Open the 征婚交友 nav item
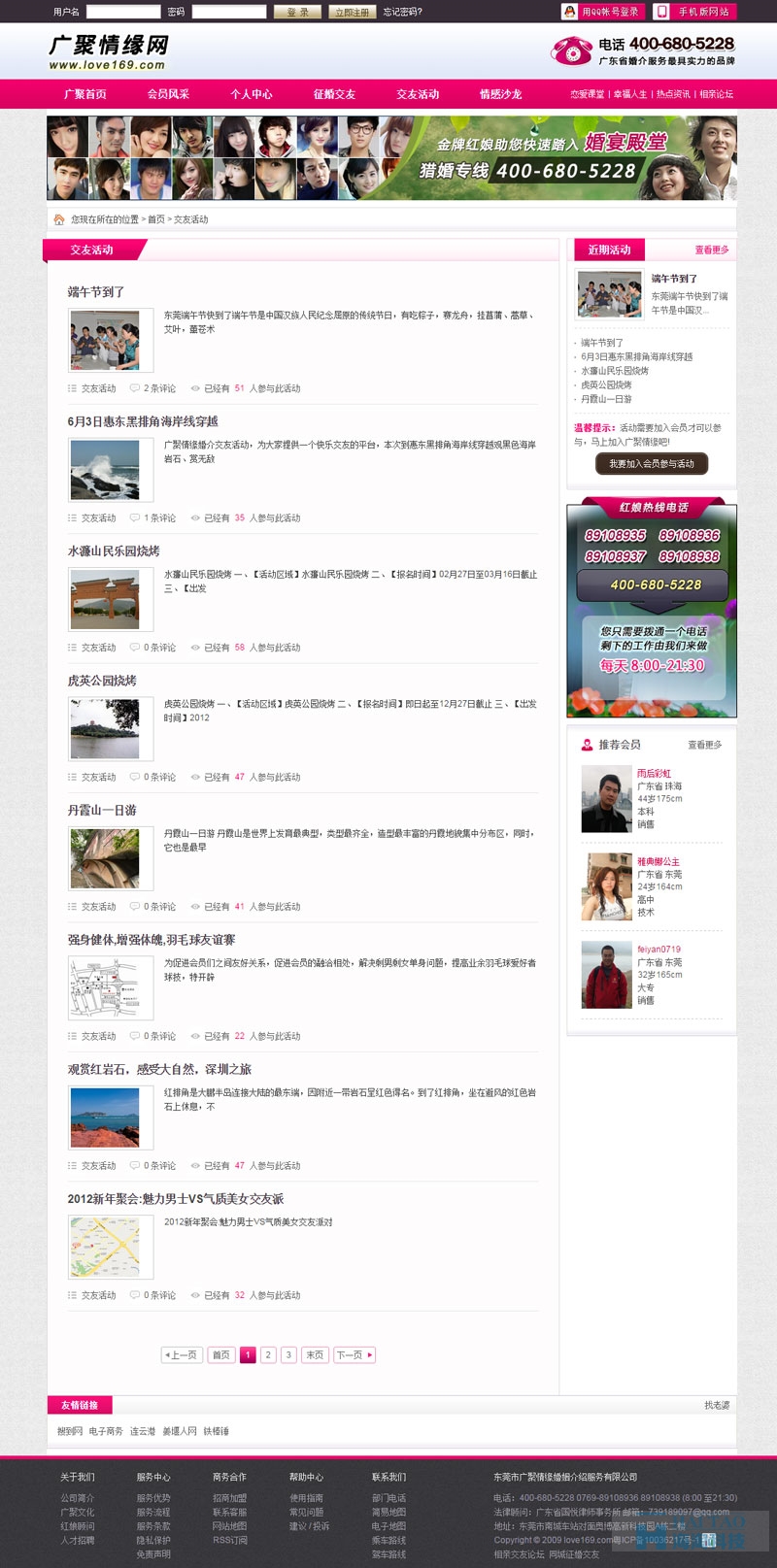777x1568 pixels. click(x=334, y=94)
